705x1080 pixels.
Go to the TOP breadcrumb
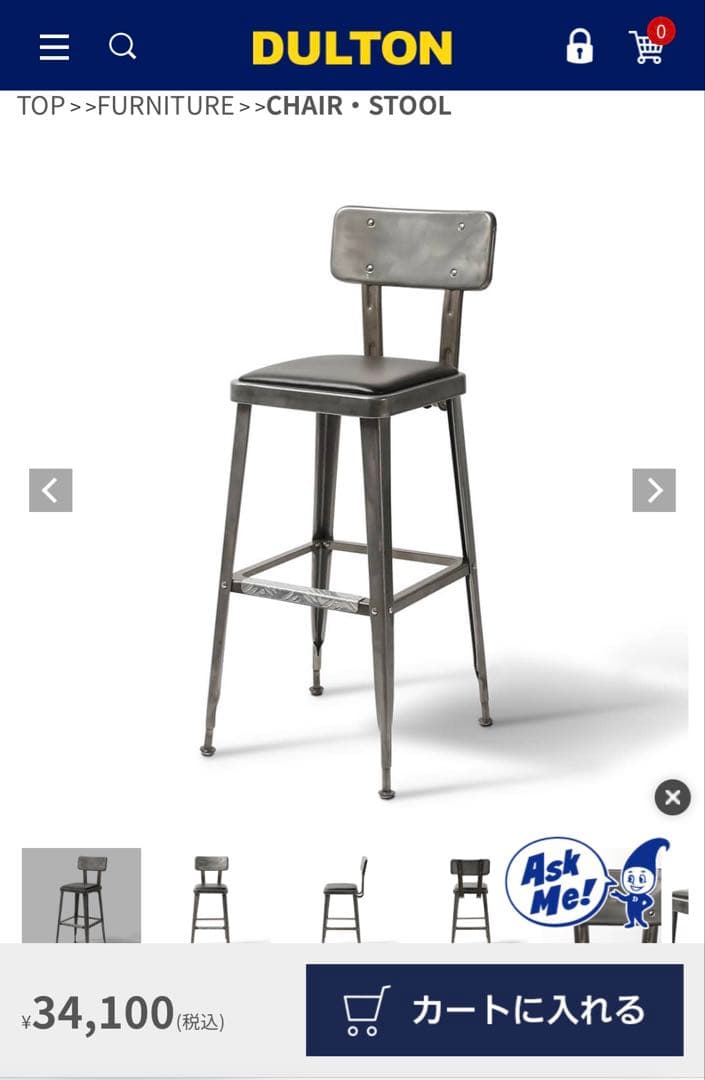[x=41, y=106]
